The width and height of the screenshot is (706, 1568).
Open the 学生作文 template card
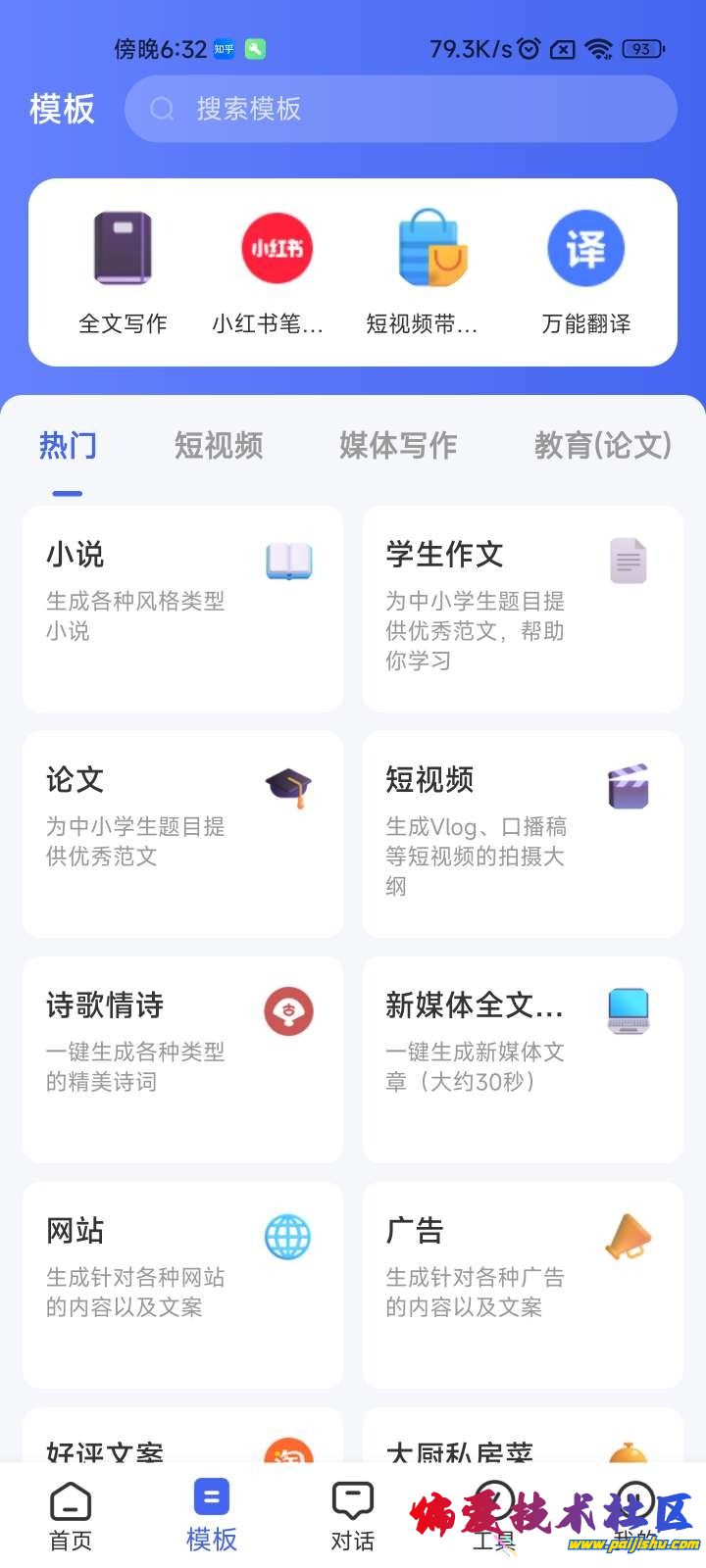[523, 609]
